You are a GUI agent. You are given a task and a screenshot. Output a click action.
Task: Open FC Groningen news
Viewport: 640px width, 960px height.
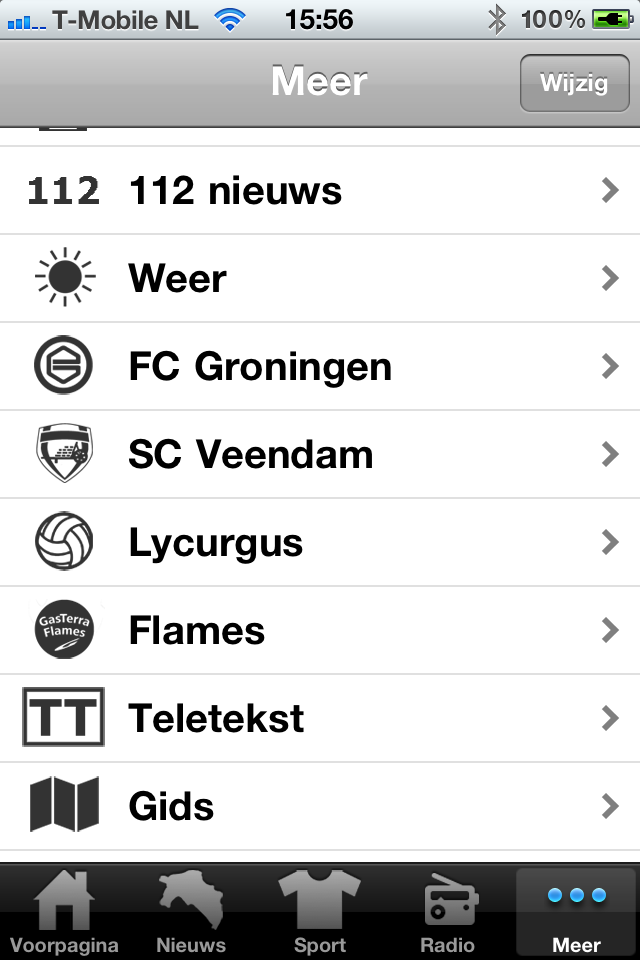point(320,367)
